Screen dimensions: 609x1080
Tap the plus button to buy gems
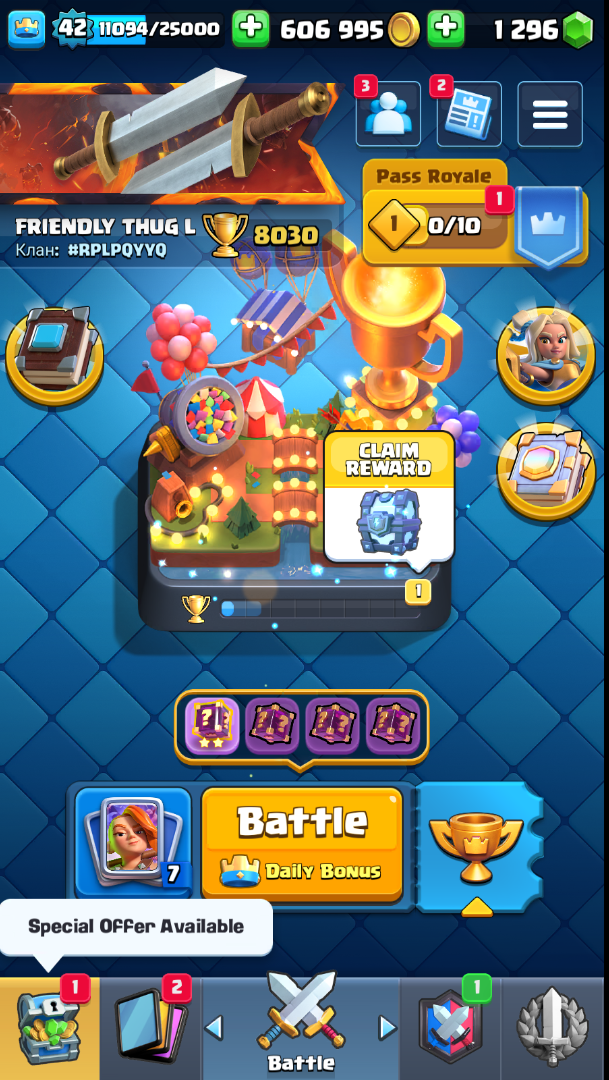pos(446,29)
